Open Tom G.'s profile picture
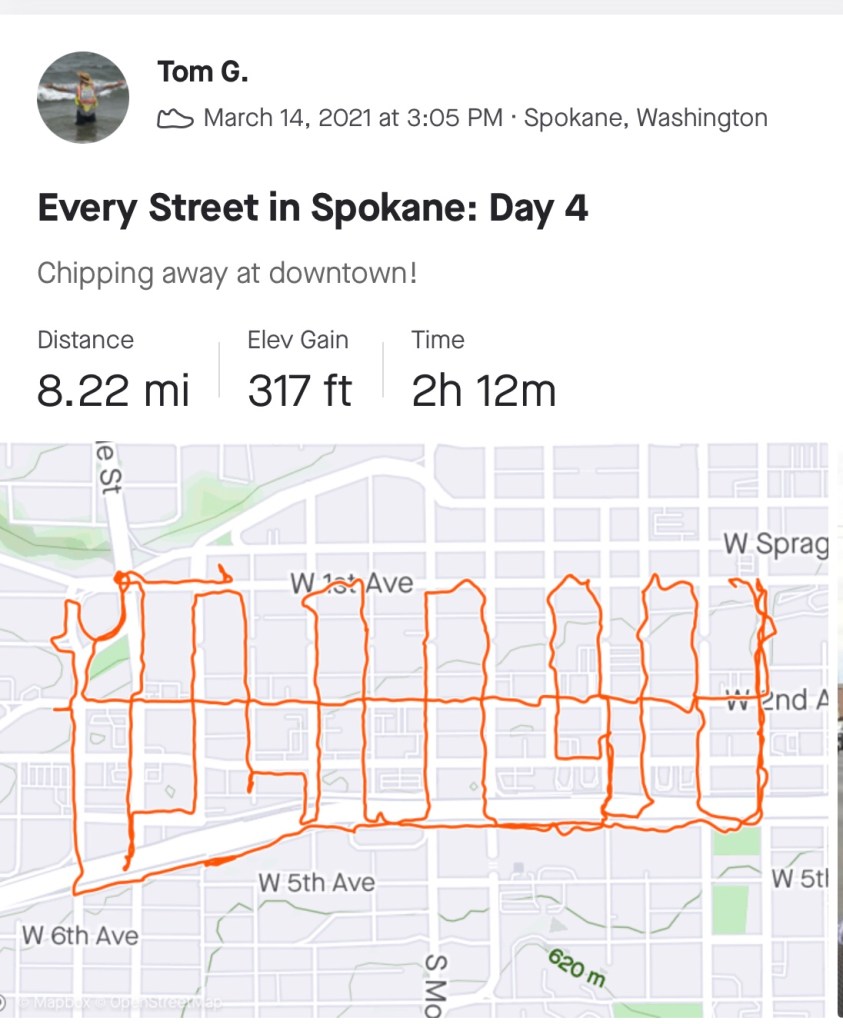 [83, 97]
